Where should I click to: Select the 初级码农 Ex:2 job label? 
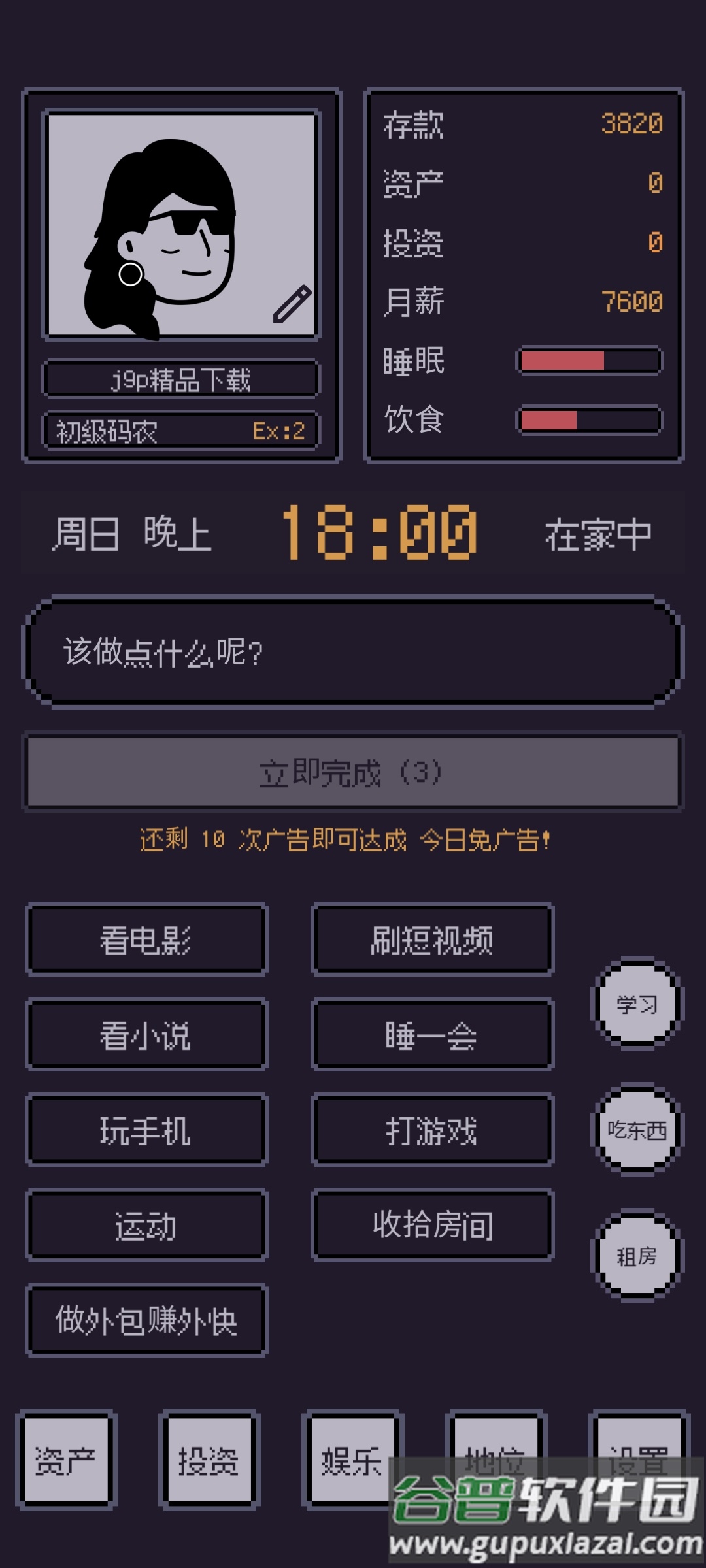(x=181, y=431)
